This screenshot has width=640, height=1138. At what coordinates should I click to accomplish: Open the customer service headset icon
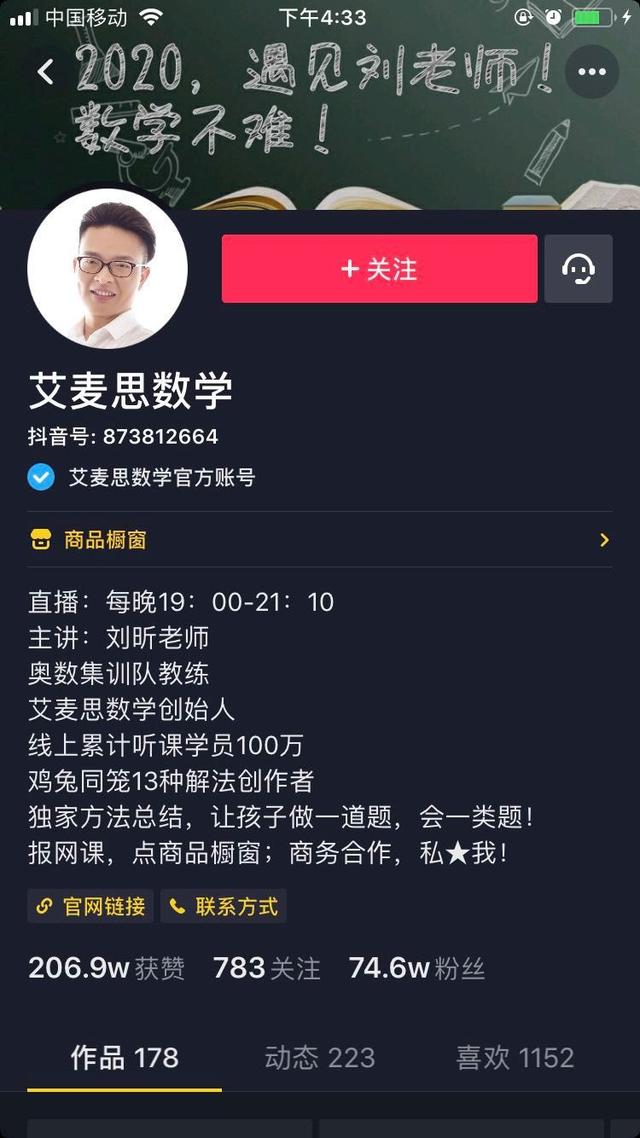point(578,269)
